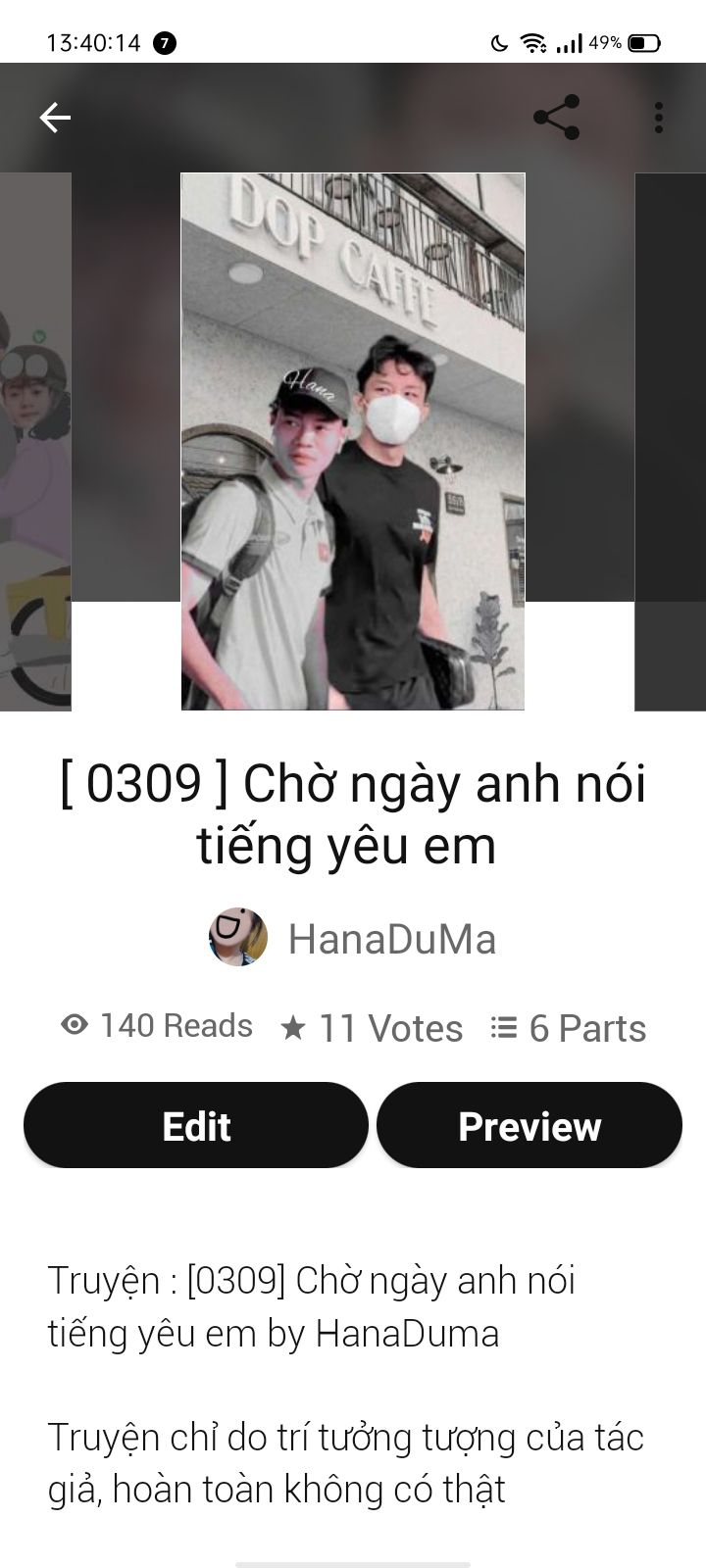The height and width of the screenshot is (1568, 706).
Task: Tap the Edit button
Action: (196, 1125)
